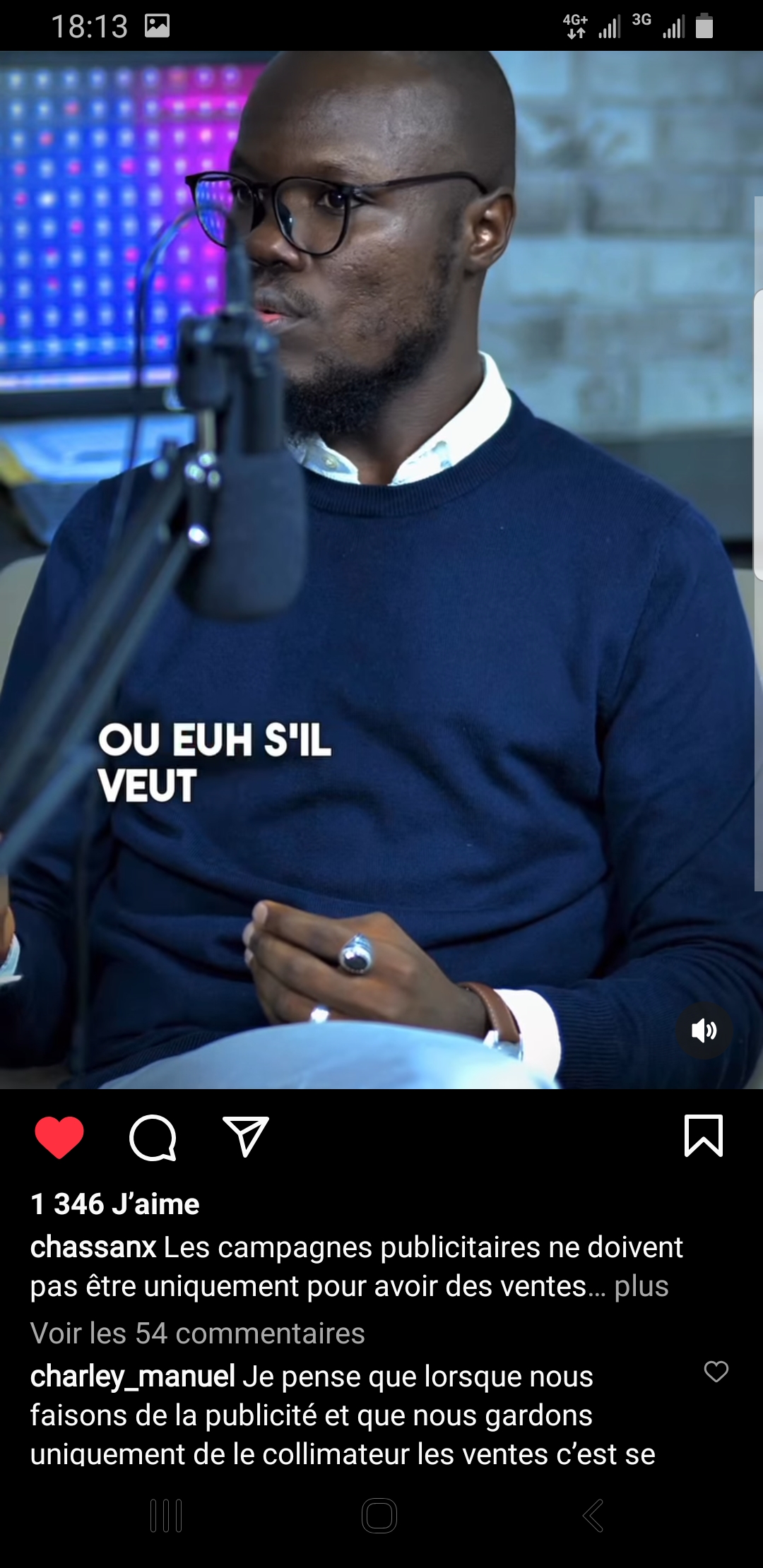This screenshot has width=763, height=1568.
Task: Tap the 1 346 J'aime likes count
Action: (x=115, y=1204)
